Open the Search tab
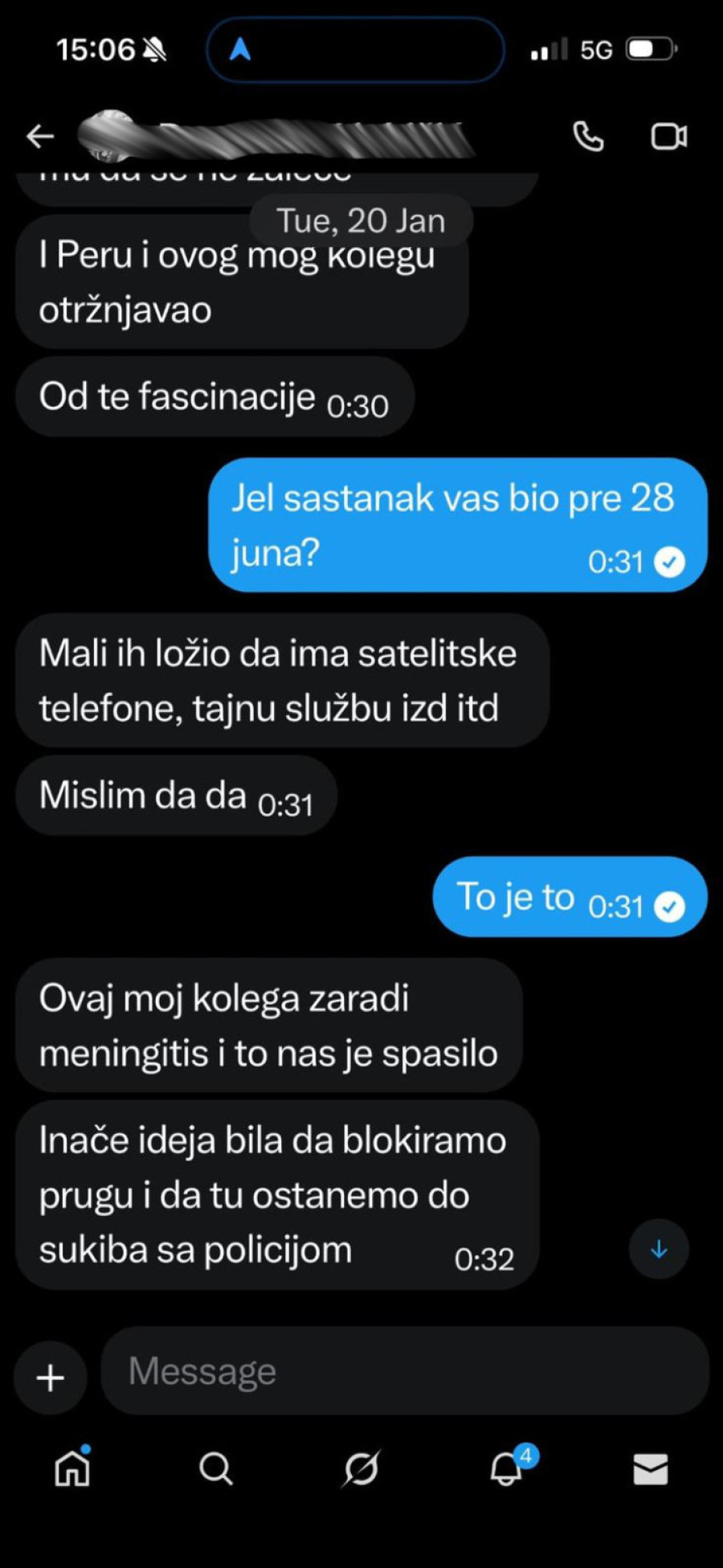 [215, 1469]
